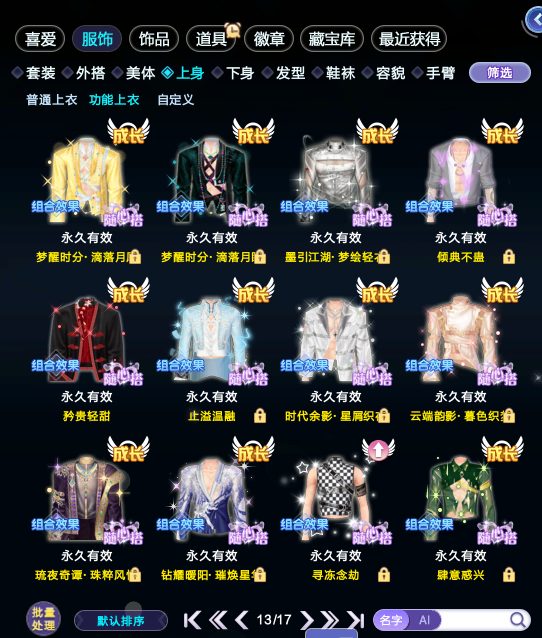Open the 饰品 tab

tap(154, 39)
